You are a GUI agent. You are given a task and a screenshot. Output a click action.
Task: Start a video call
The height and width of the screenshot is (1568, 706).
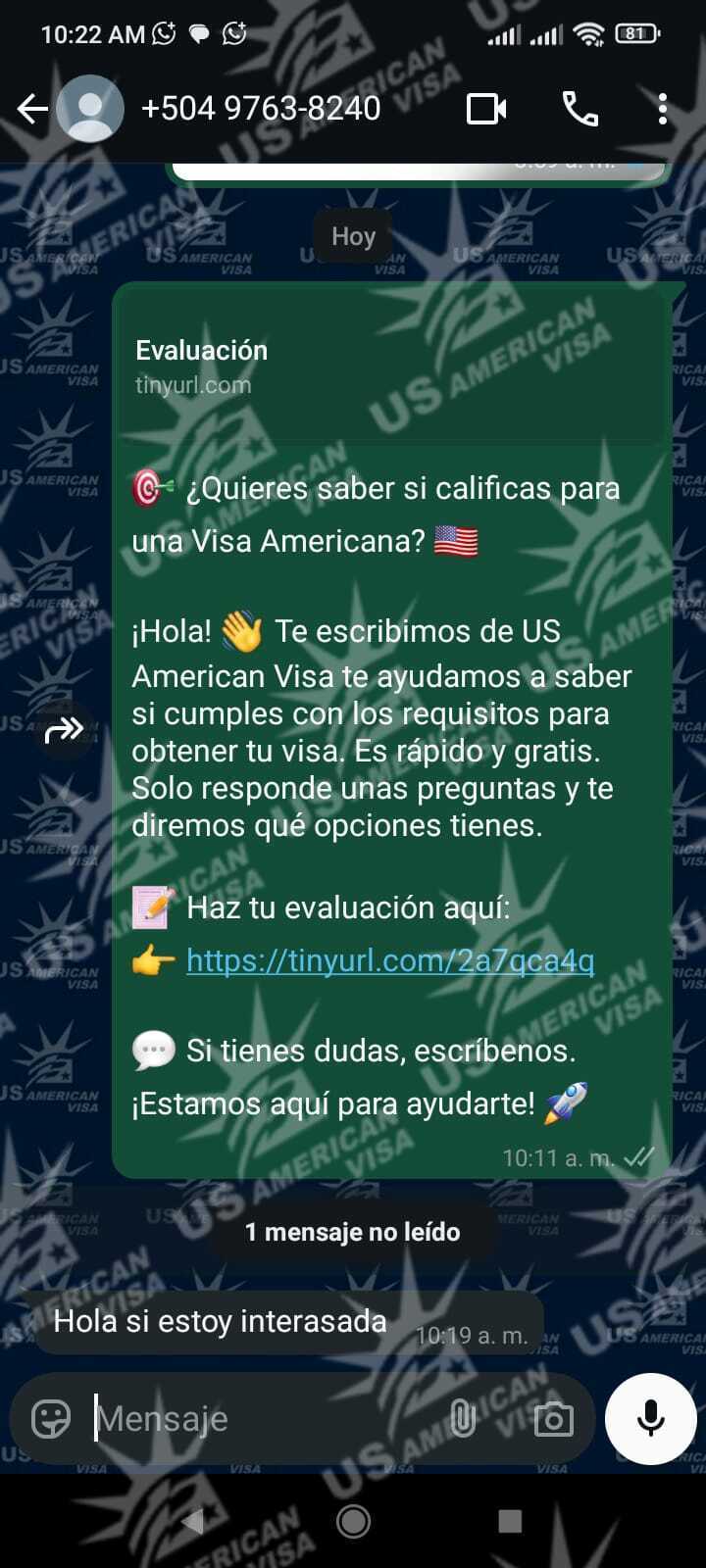[486, 109]
